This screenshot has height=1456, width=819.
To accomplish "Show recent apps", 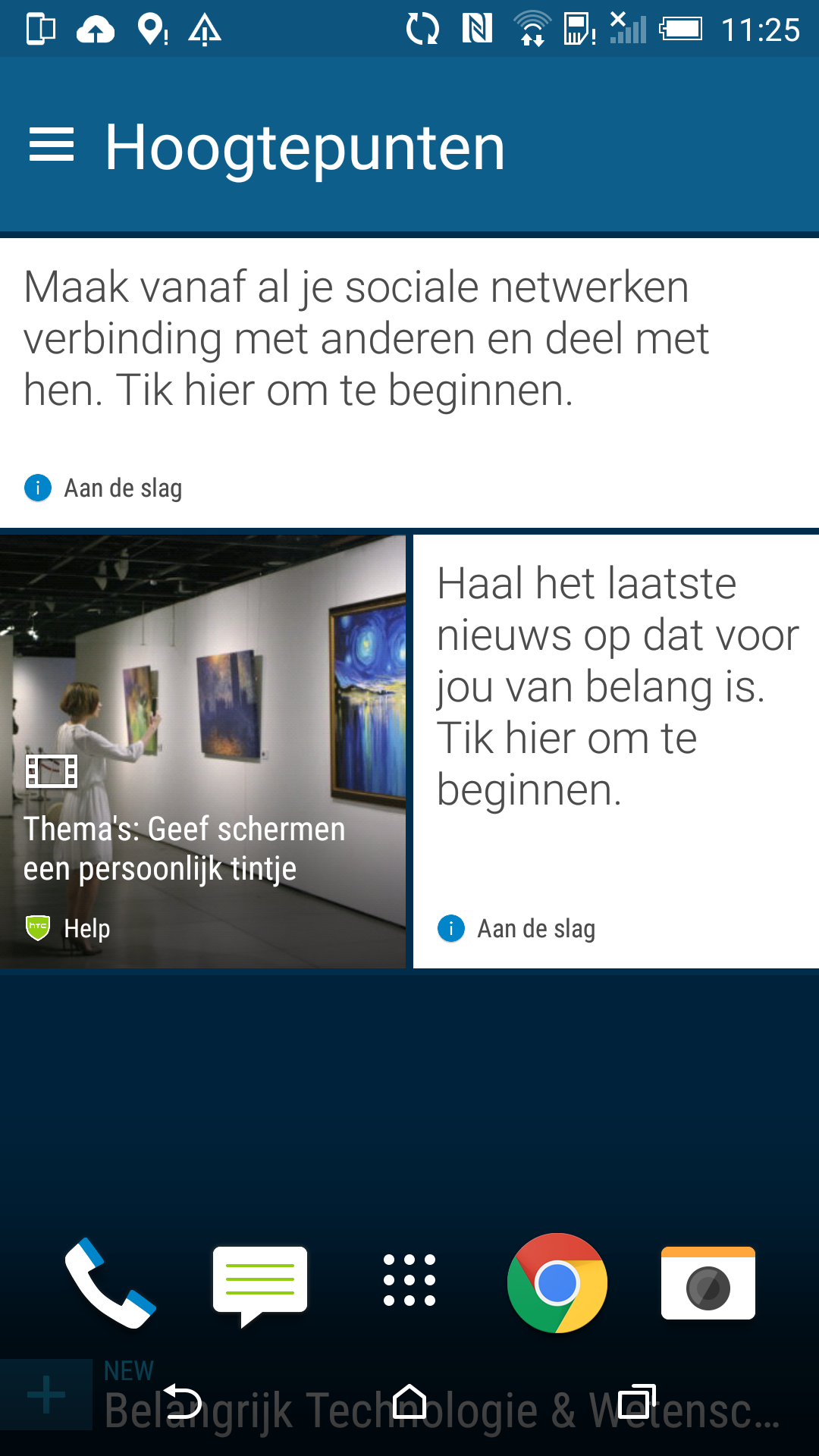I will point(636,1402).
